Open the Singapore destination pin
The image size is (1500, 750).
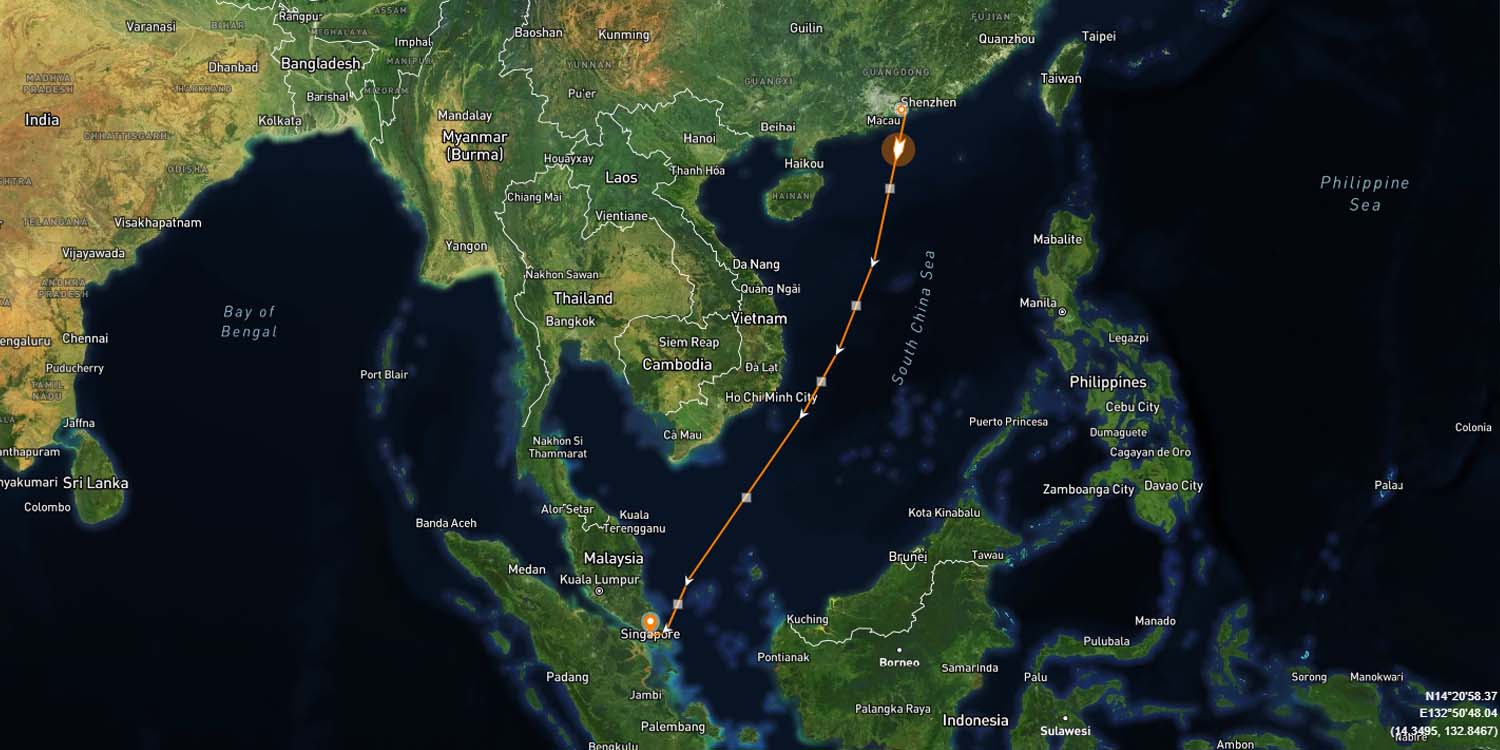pos(650,621)
